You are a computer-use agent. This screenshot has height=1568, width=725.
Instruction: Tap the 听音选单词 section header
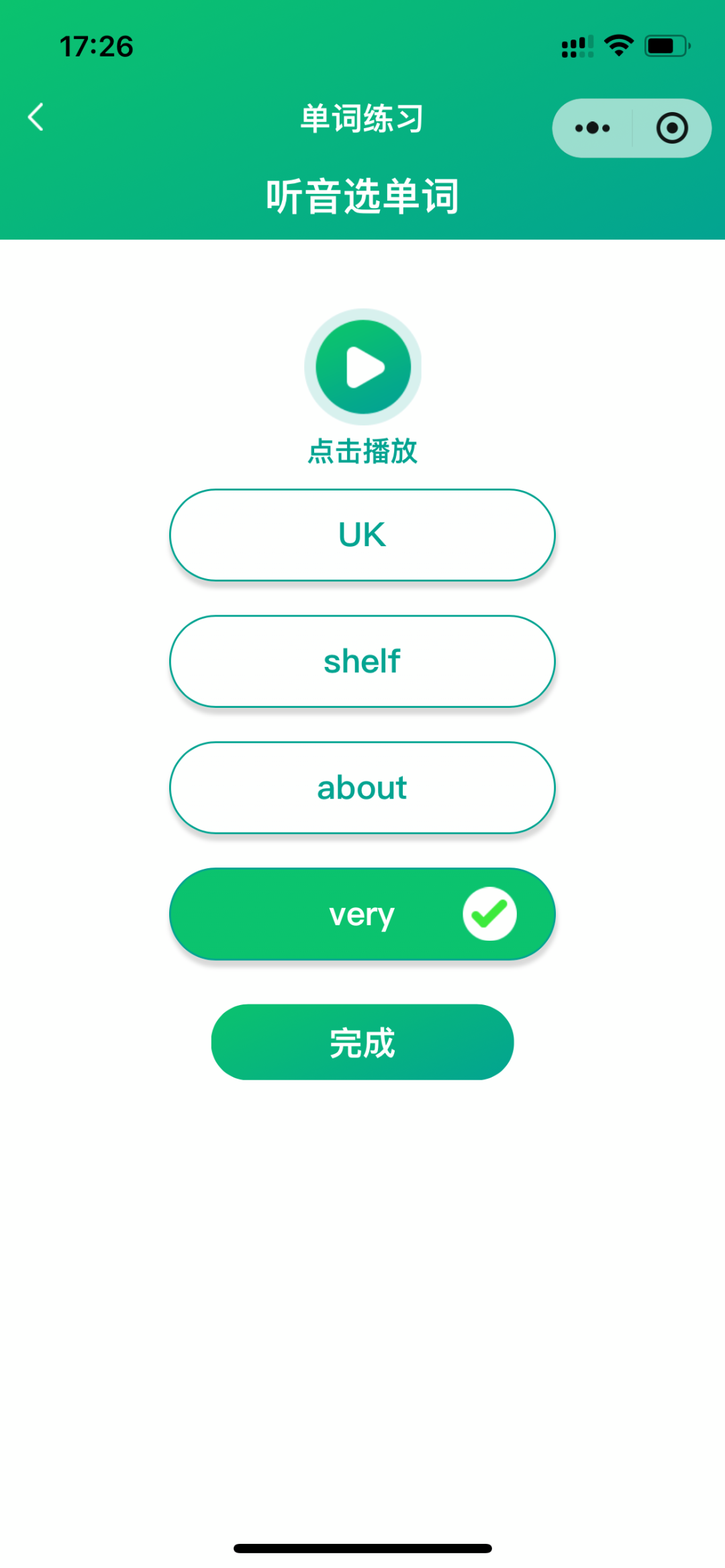coord(362,195)
